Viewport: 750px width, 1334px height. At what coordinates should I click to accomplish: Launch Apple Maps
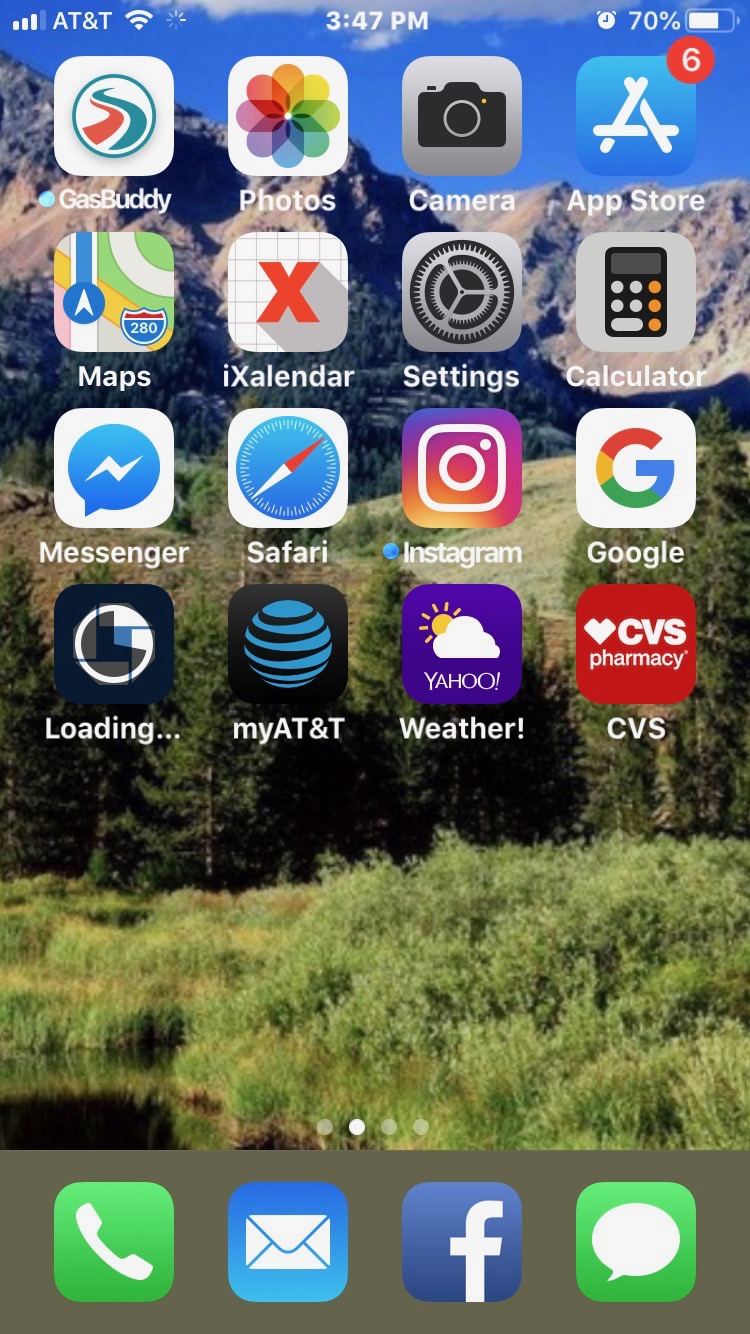114,292
